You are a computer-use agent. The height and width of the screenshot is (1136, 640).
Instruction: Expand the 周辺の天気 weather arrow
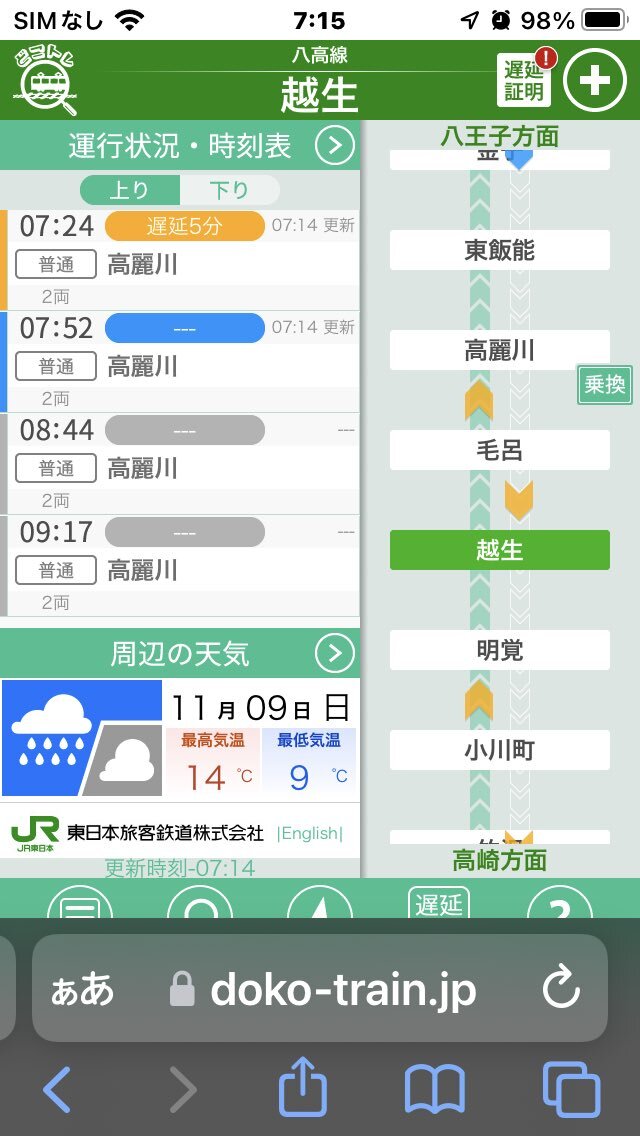click(335, 654)
